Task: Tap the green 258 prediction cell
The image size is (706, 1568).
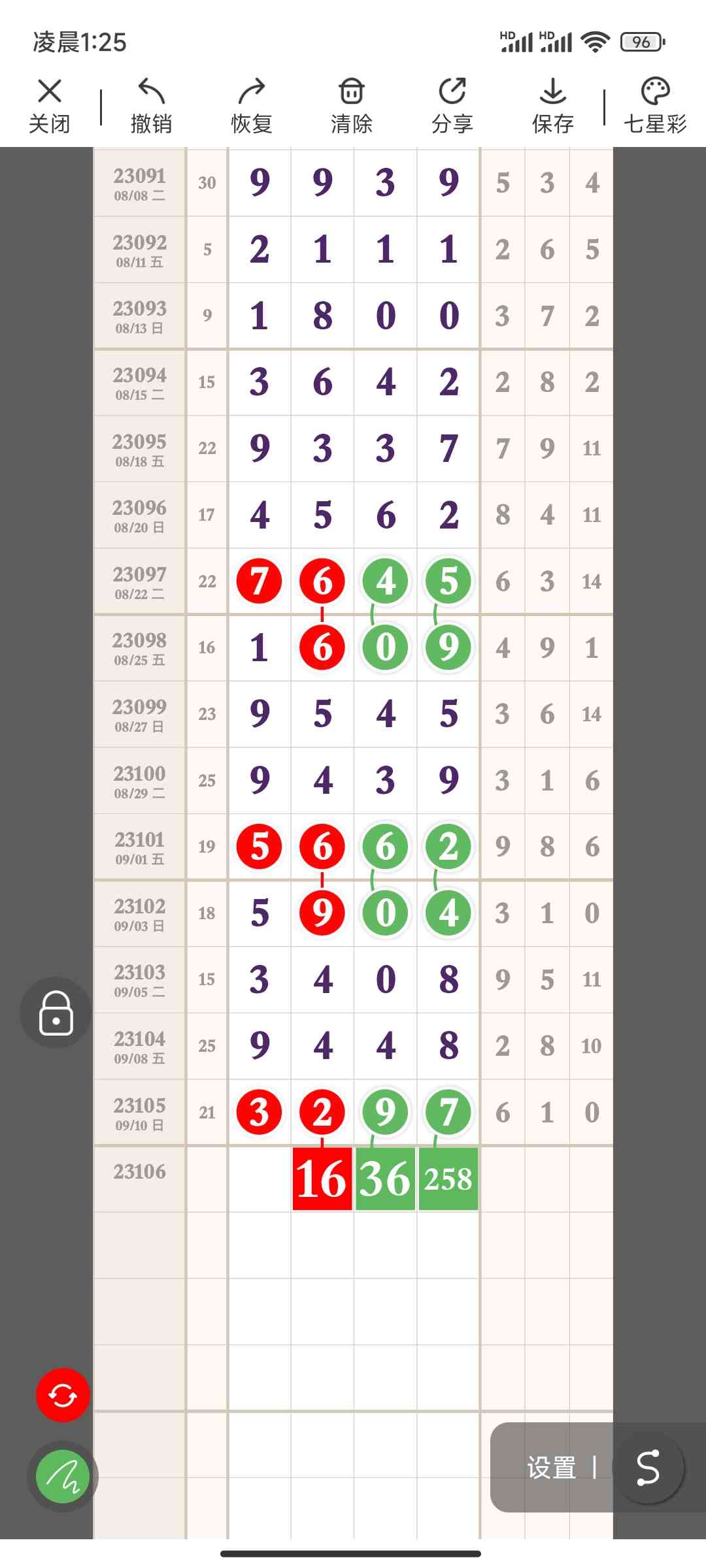Action: coord(448,1179)
